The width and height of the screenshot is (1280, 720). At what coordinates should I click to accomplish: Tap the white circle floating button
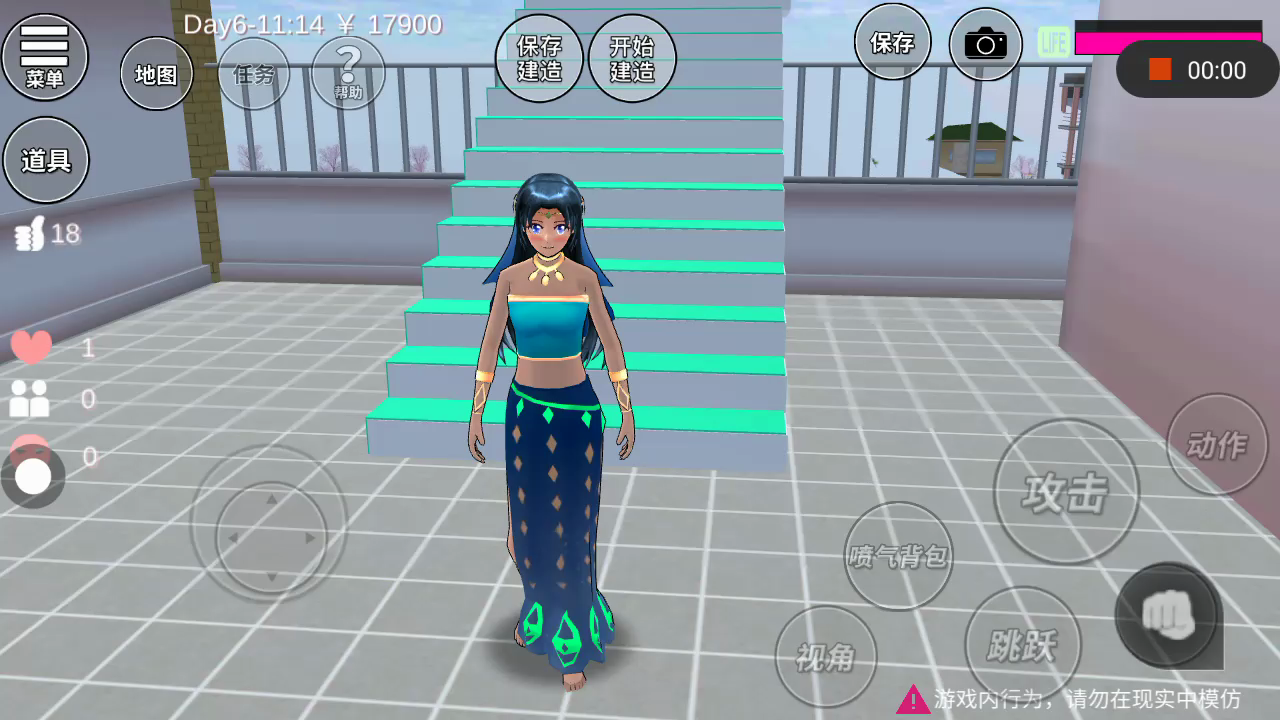coord(33,477)
